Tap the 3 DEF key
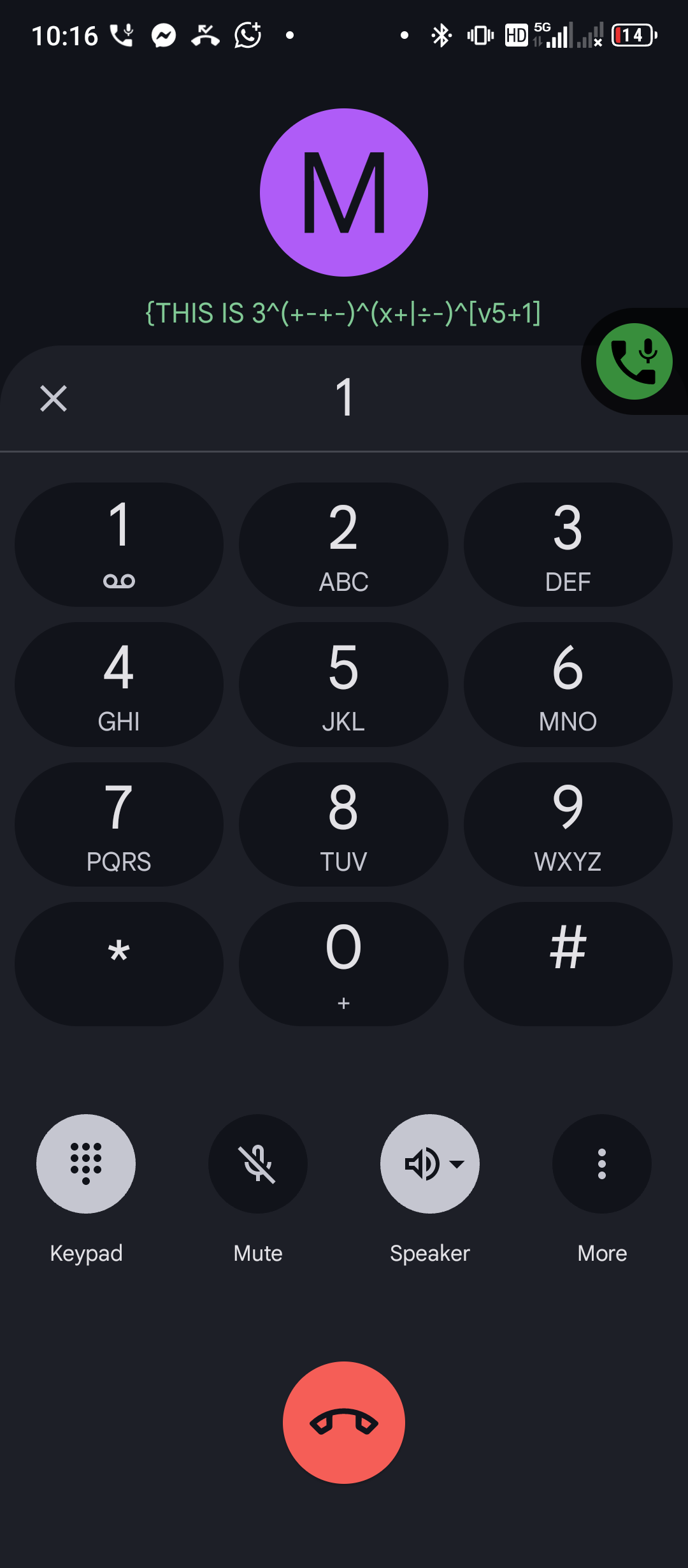 point(568,544)
